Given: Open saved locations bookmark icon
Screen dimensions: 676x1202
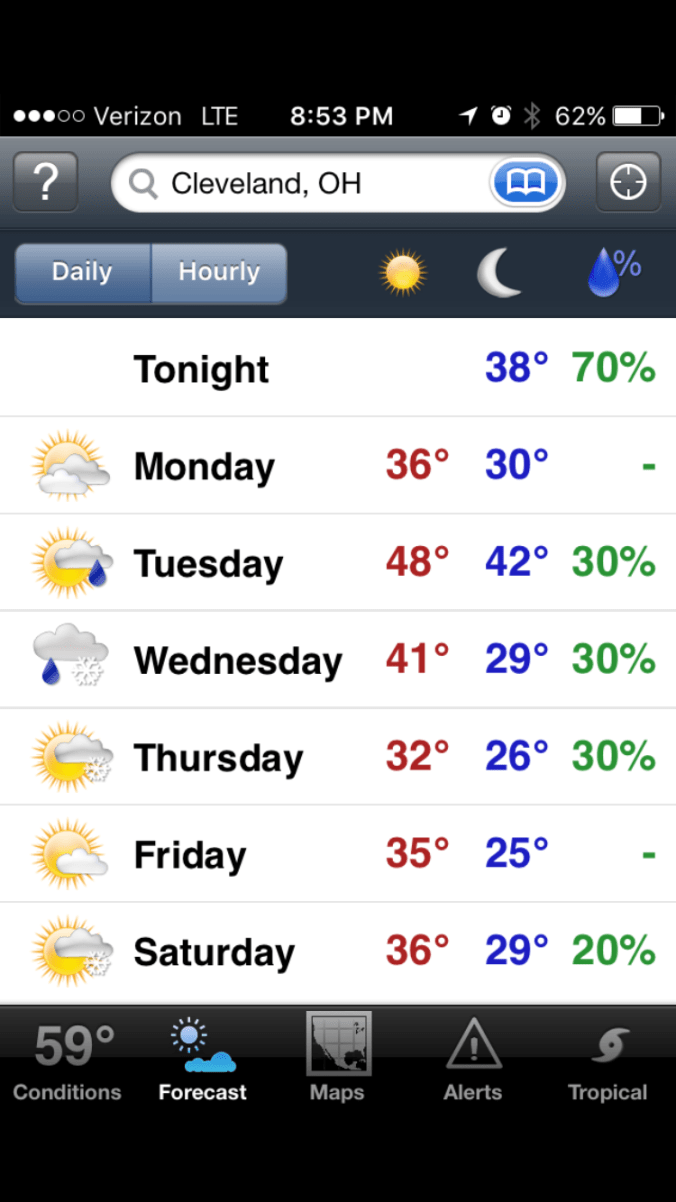Looking at the screenshot, I should click(526, 183).
